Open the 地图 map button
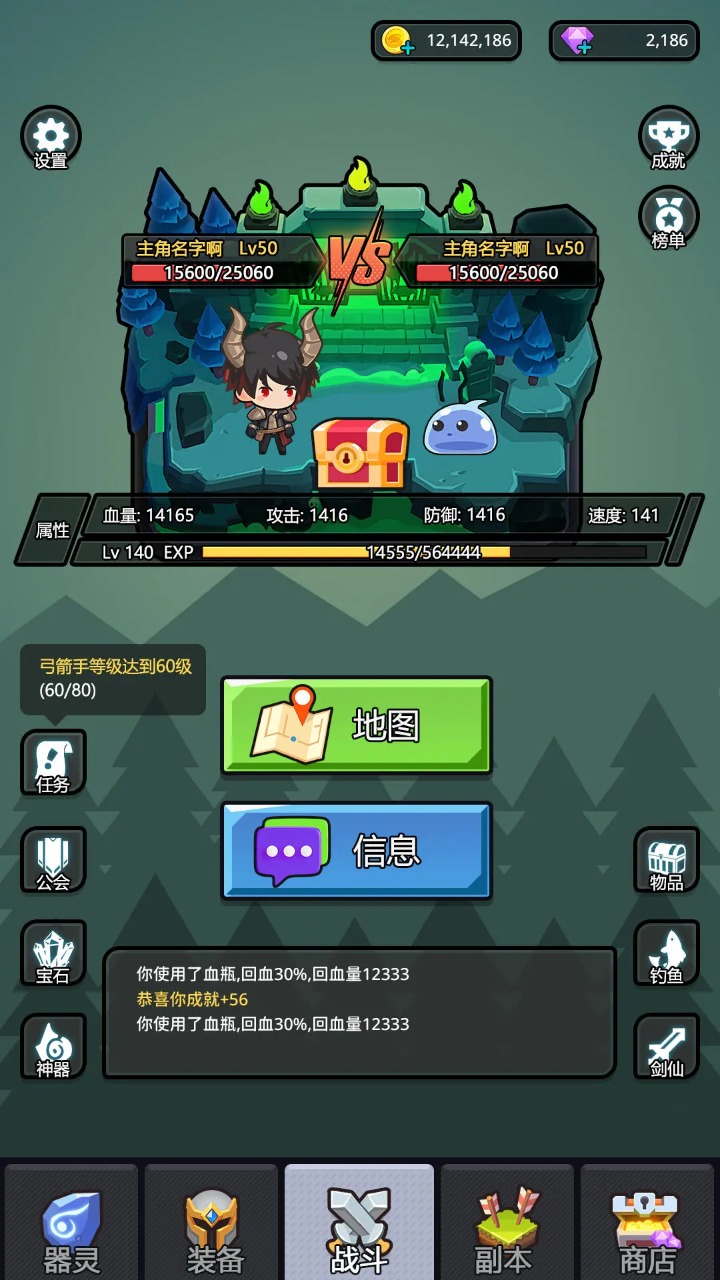 tap(356, 725)
